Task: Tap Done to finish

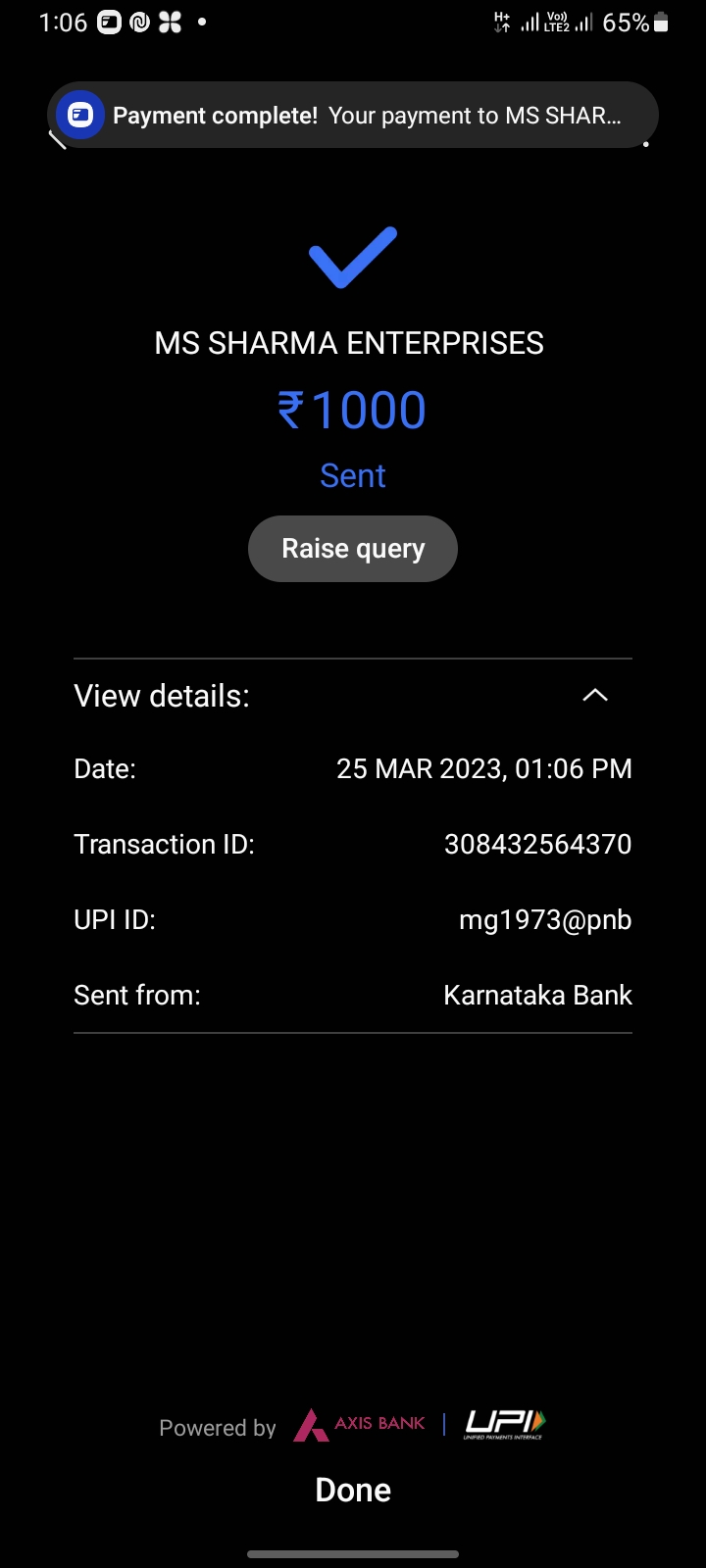Action: (x=353, y=1490)
